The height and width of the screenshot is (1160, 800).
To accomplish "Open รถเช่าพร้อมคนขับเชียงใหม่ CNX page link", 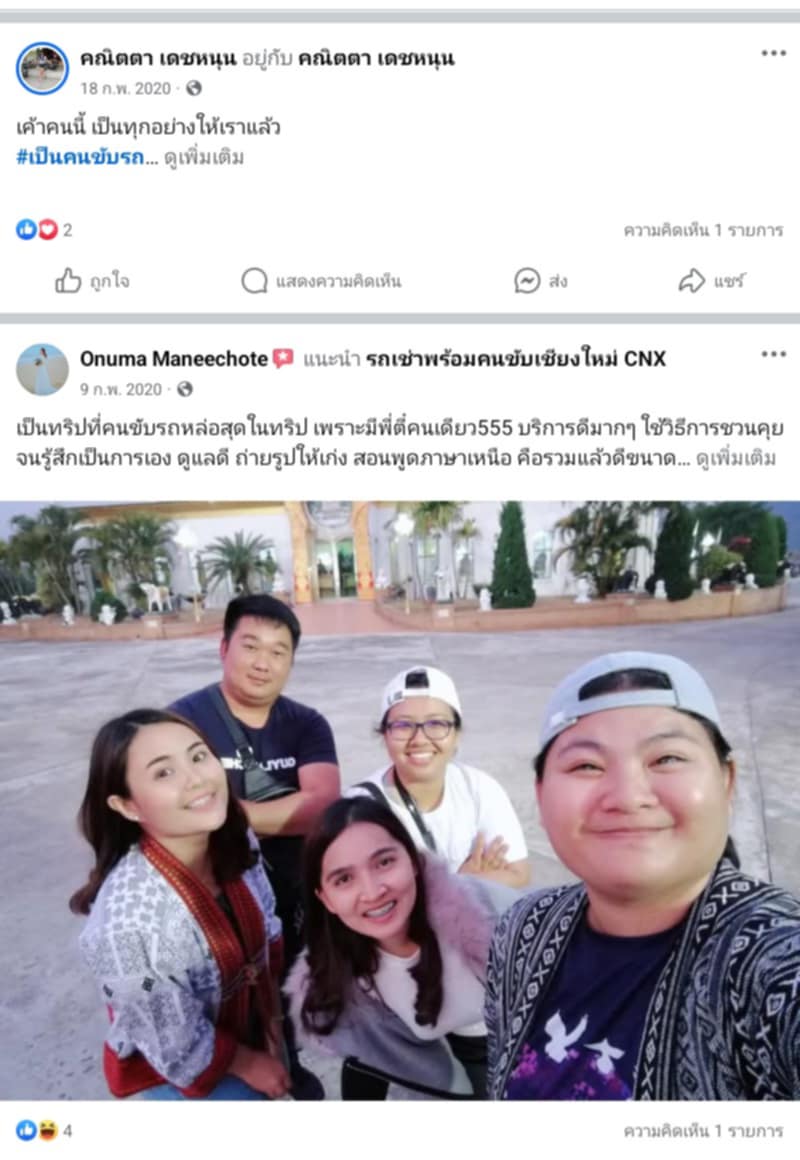I will click(516, 358).
